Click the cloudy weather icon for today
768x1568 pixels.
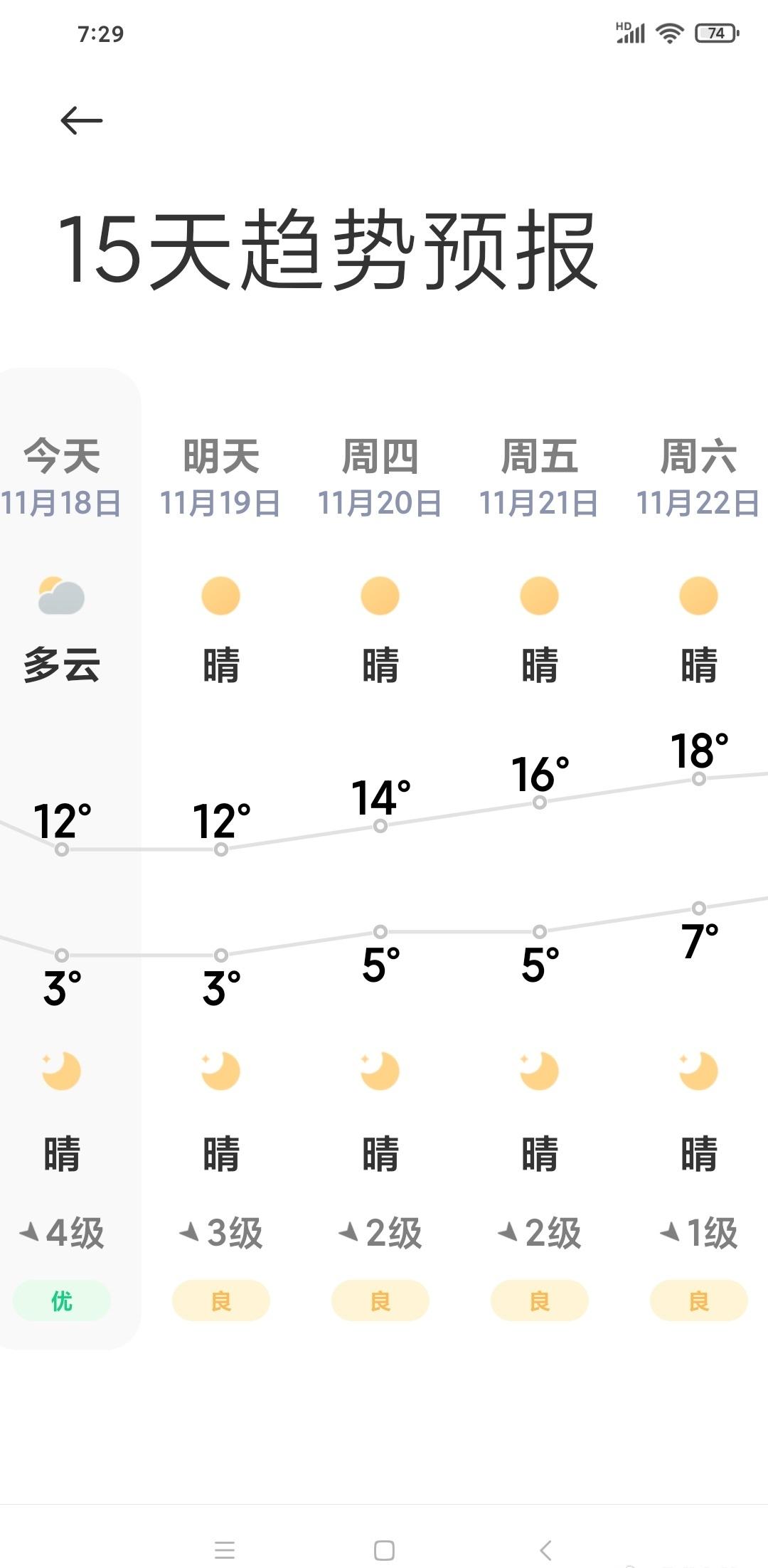(60, 596)
